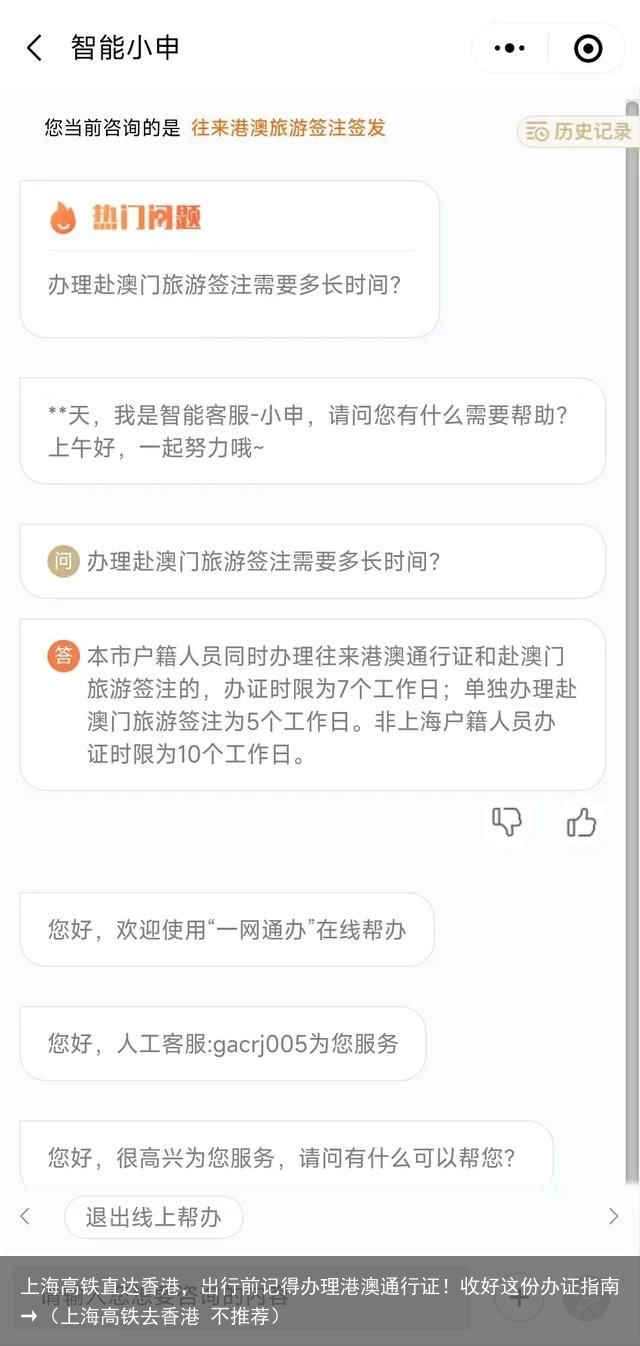This screenshot has width=640, height=1346.
Task: Close the mini program with the circle button
Action: point(588,48)
